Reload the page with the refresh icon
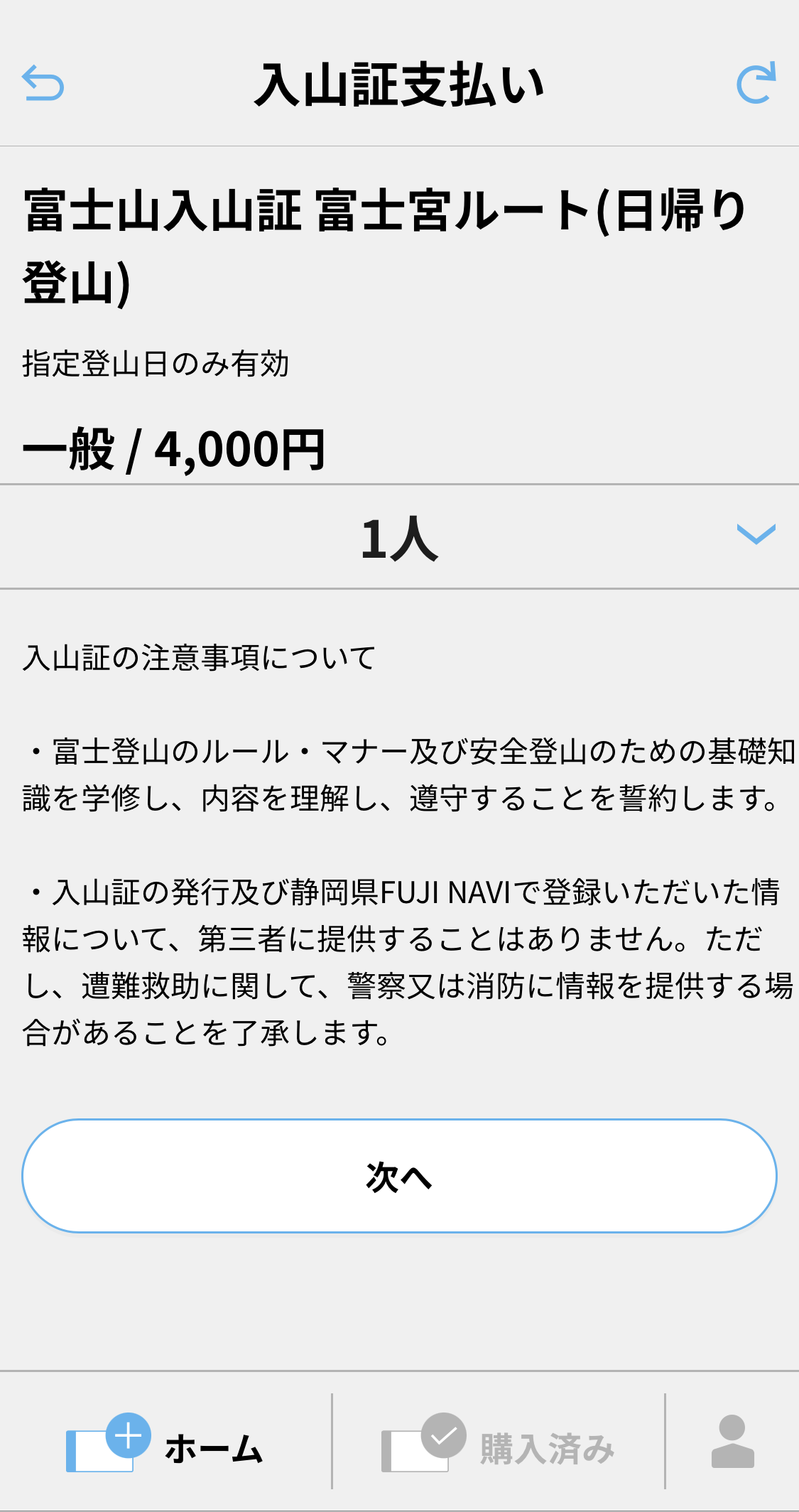This screenshot has height=1512, width=799. tap(756, 84)
